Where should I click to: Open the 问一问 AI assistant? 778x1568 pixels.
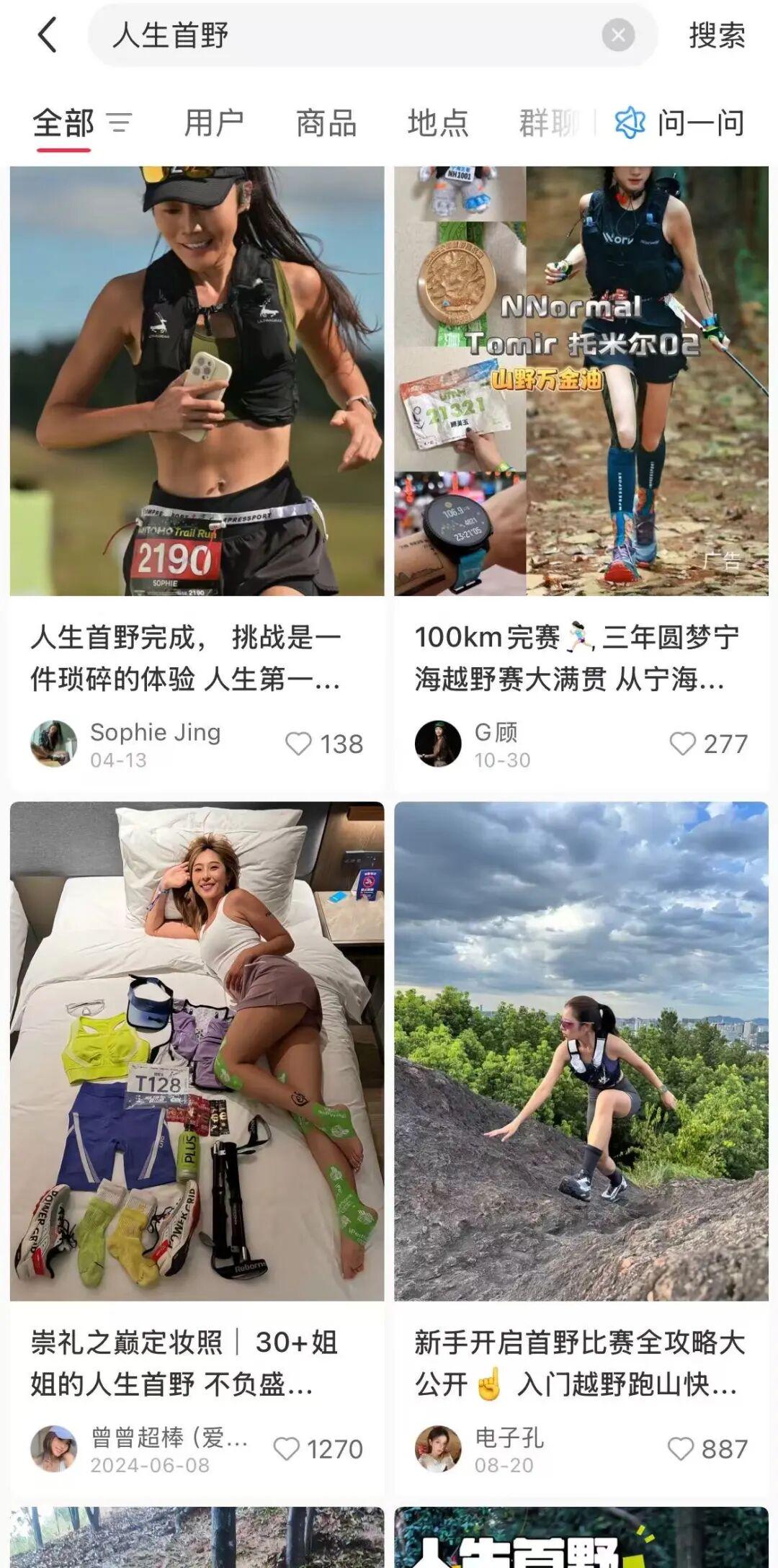pos(680,123)
